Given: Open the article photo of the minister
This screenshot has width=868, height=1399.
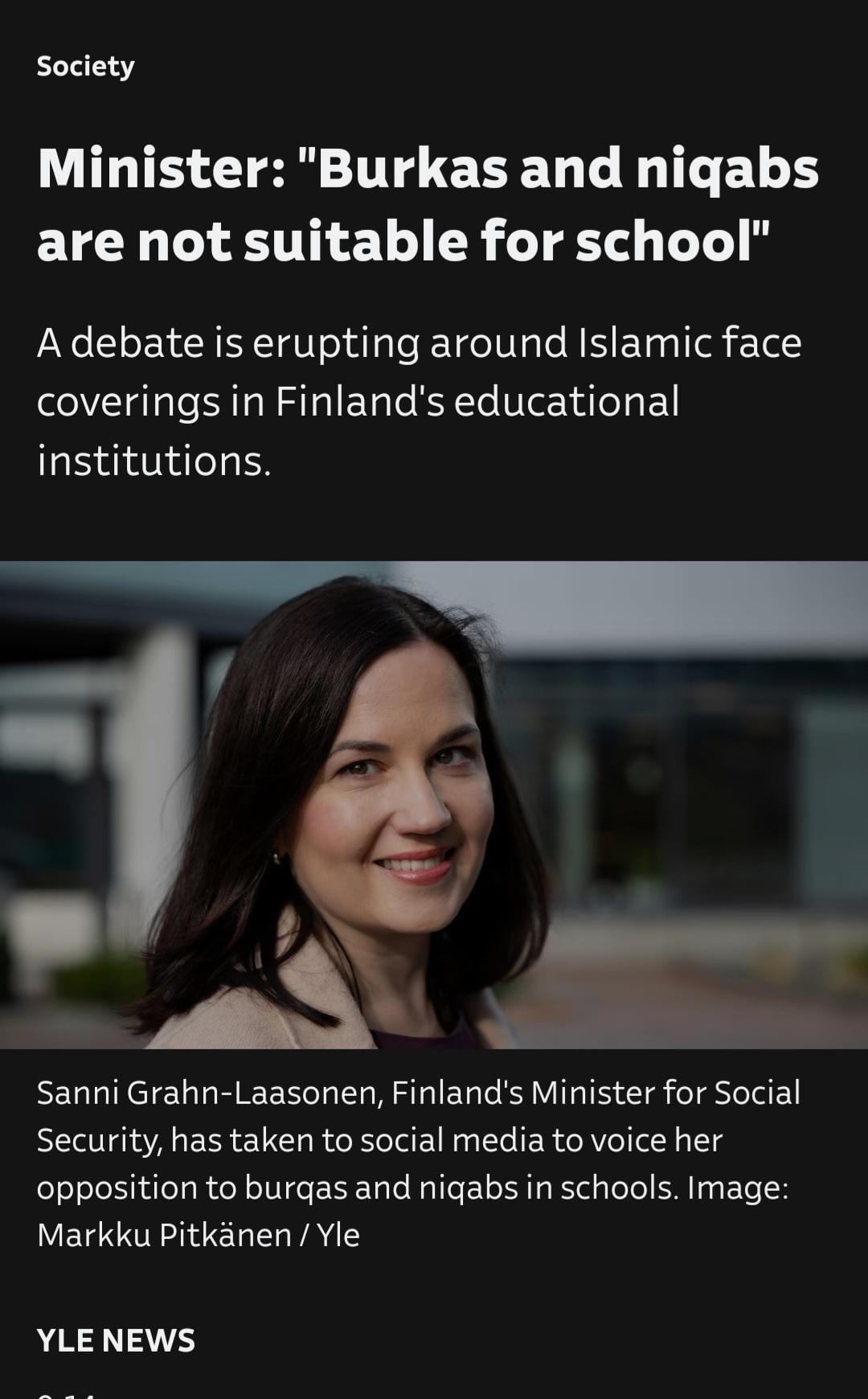Looking at the screenshot, I should click(434, 804).
